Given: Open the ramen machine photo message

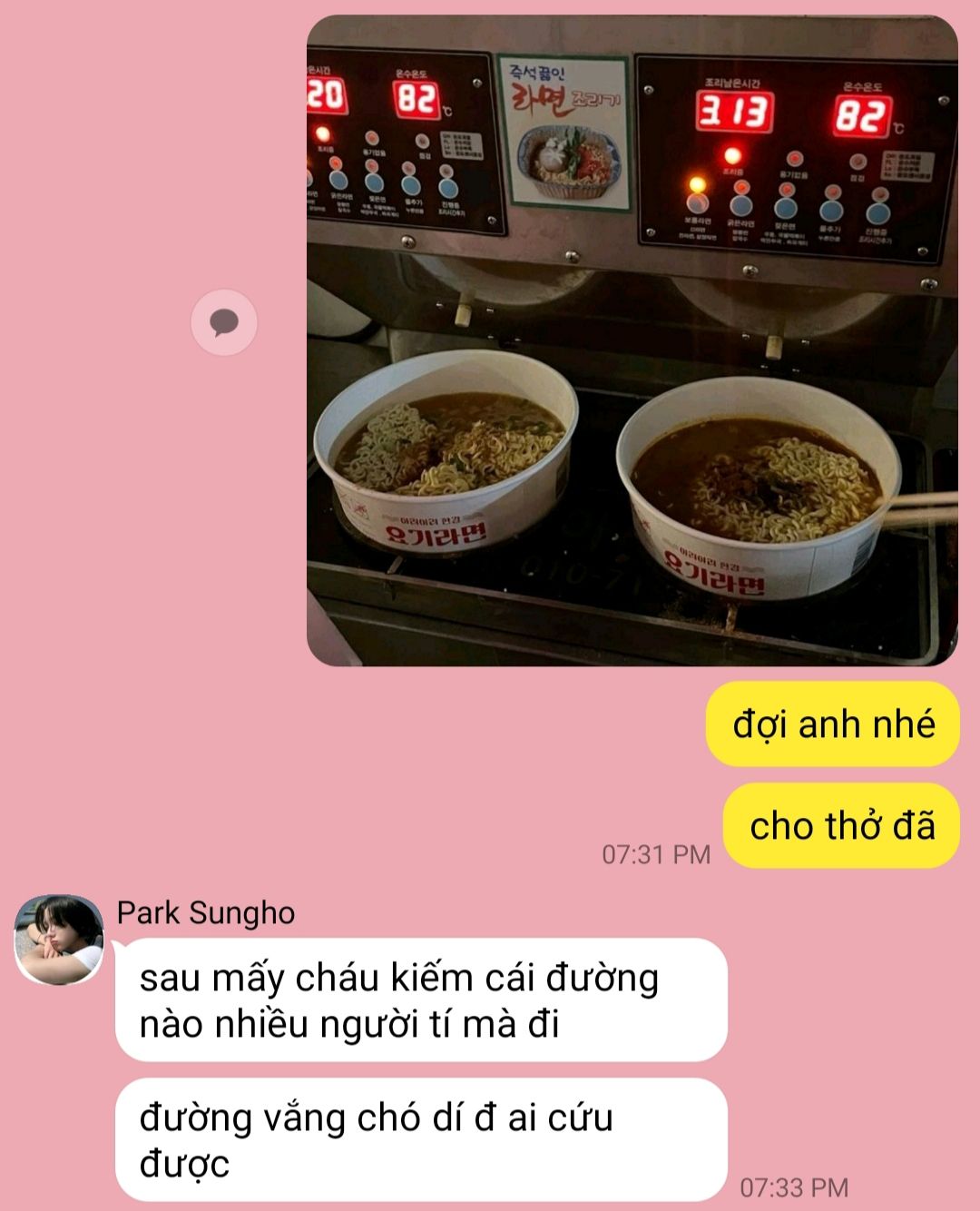Looking at the screenshot, I should [x=632, y=340].
